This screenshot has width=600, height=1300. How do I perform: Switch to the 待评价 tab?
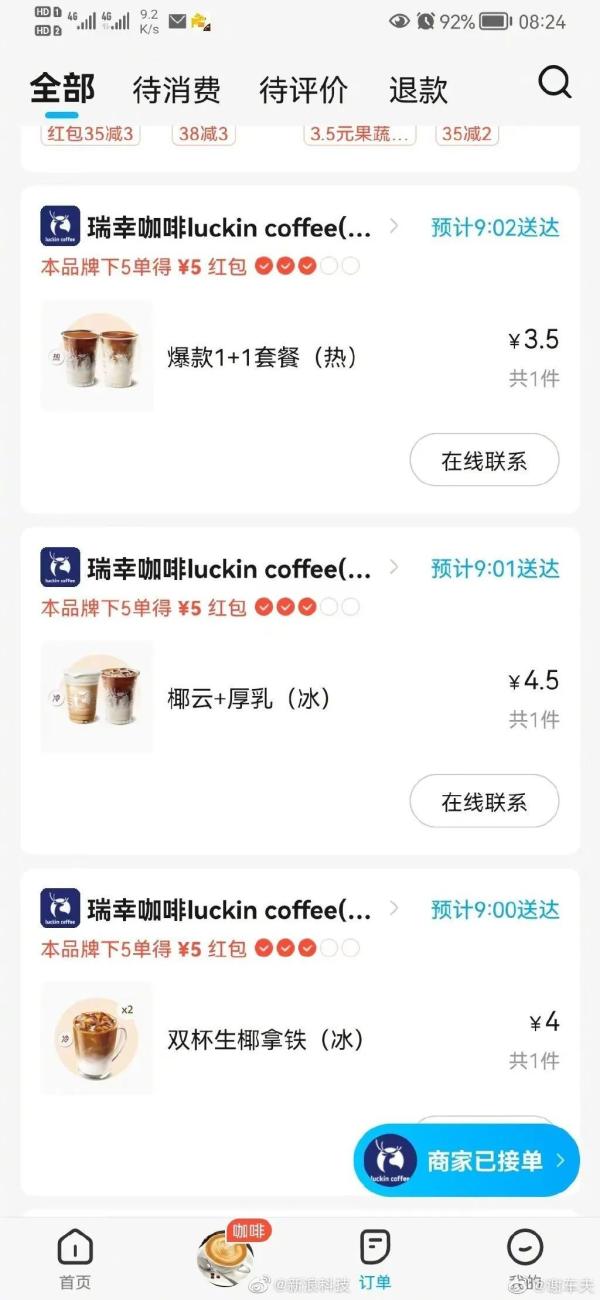(303, 90)
